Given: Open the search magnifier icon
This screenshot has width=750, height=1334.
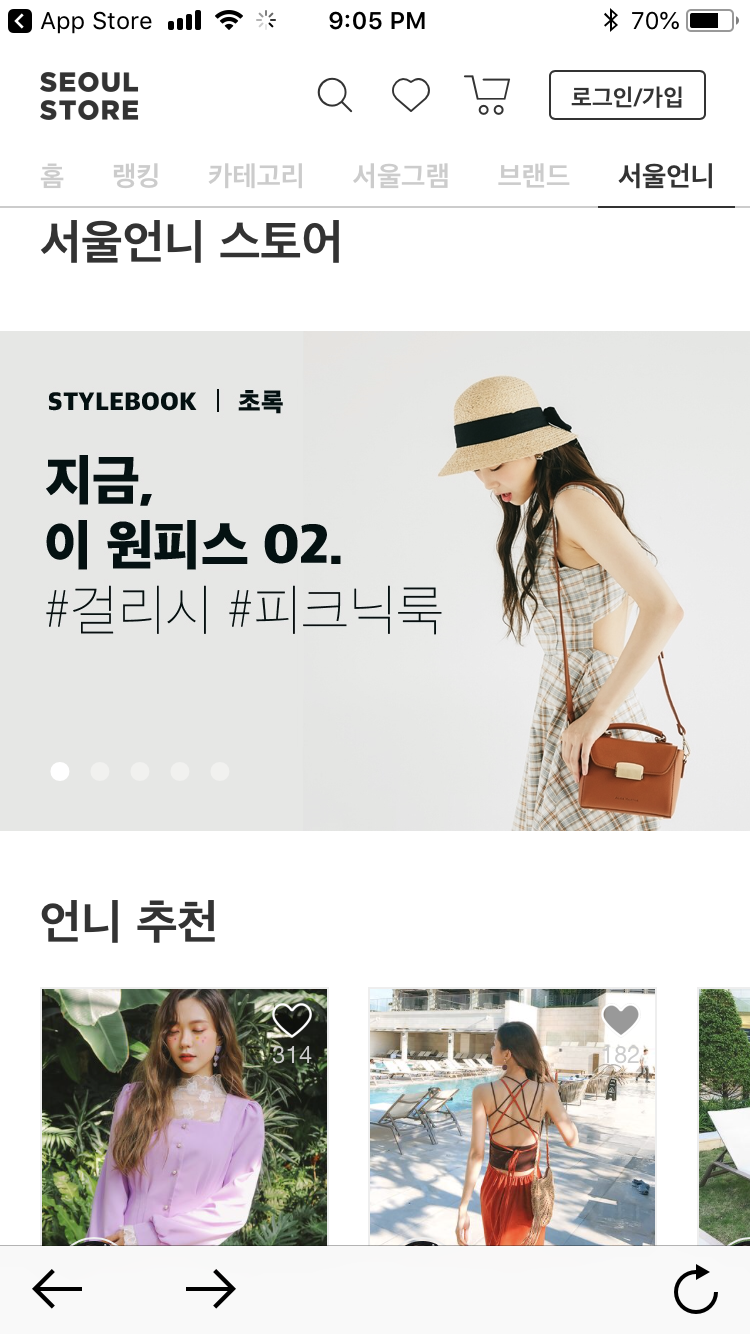Looking at the screenshot, I should 334,96.
